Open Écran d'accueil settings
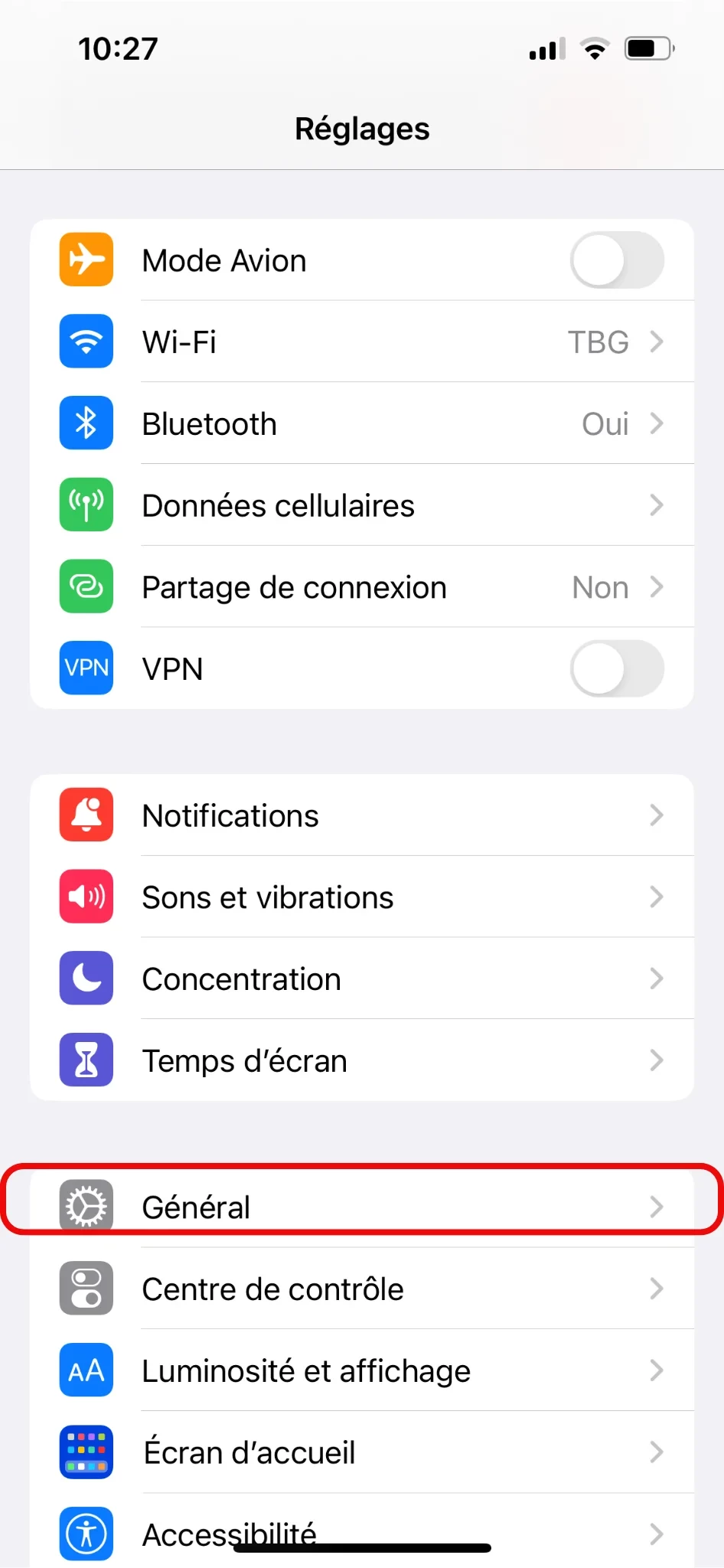The image size is (724, 1568). [361, 1452]
